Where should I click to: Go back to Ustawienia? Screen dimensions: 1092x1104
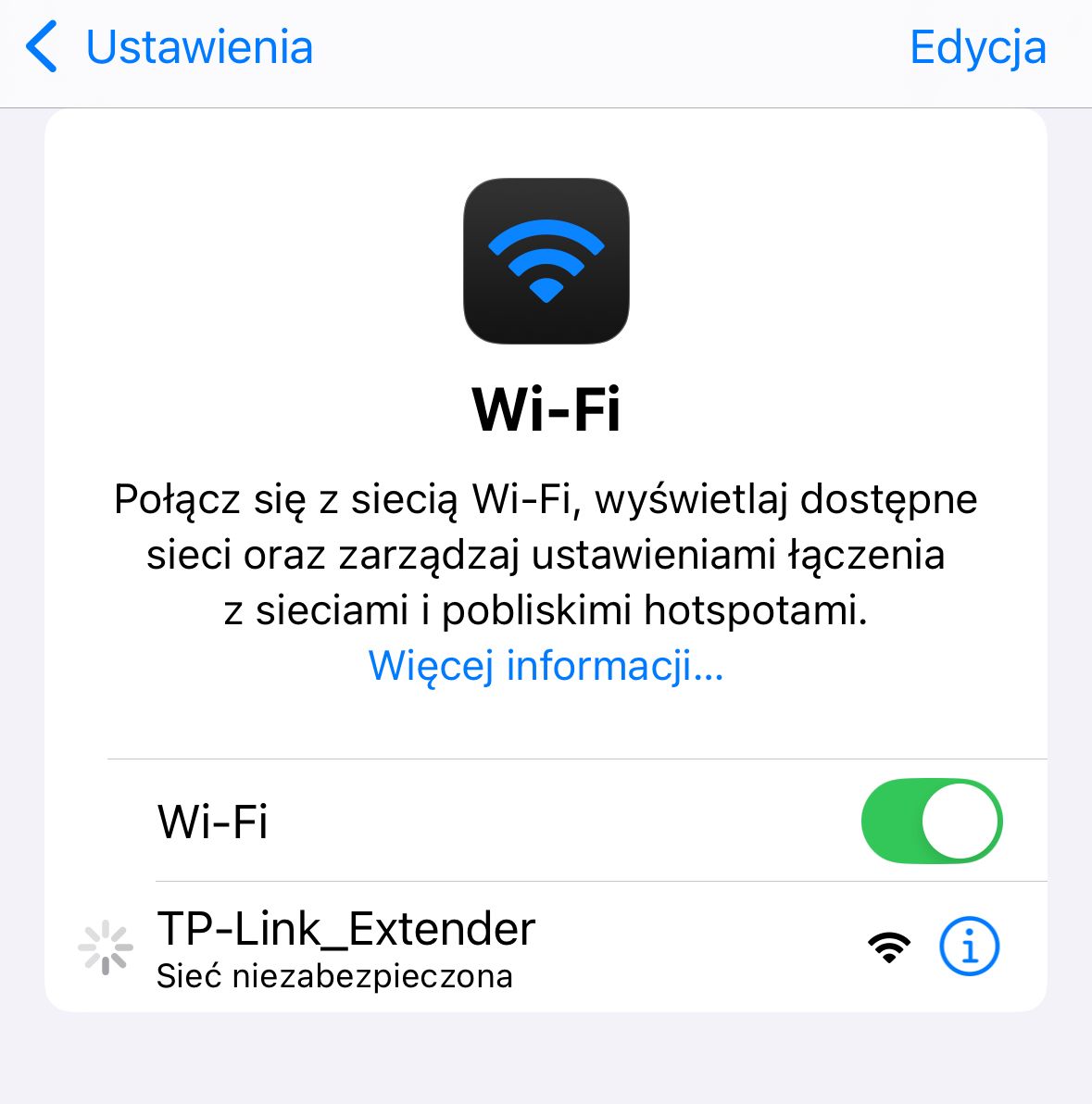pyautogui.click(x=171, y=48)
